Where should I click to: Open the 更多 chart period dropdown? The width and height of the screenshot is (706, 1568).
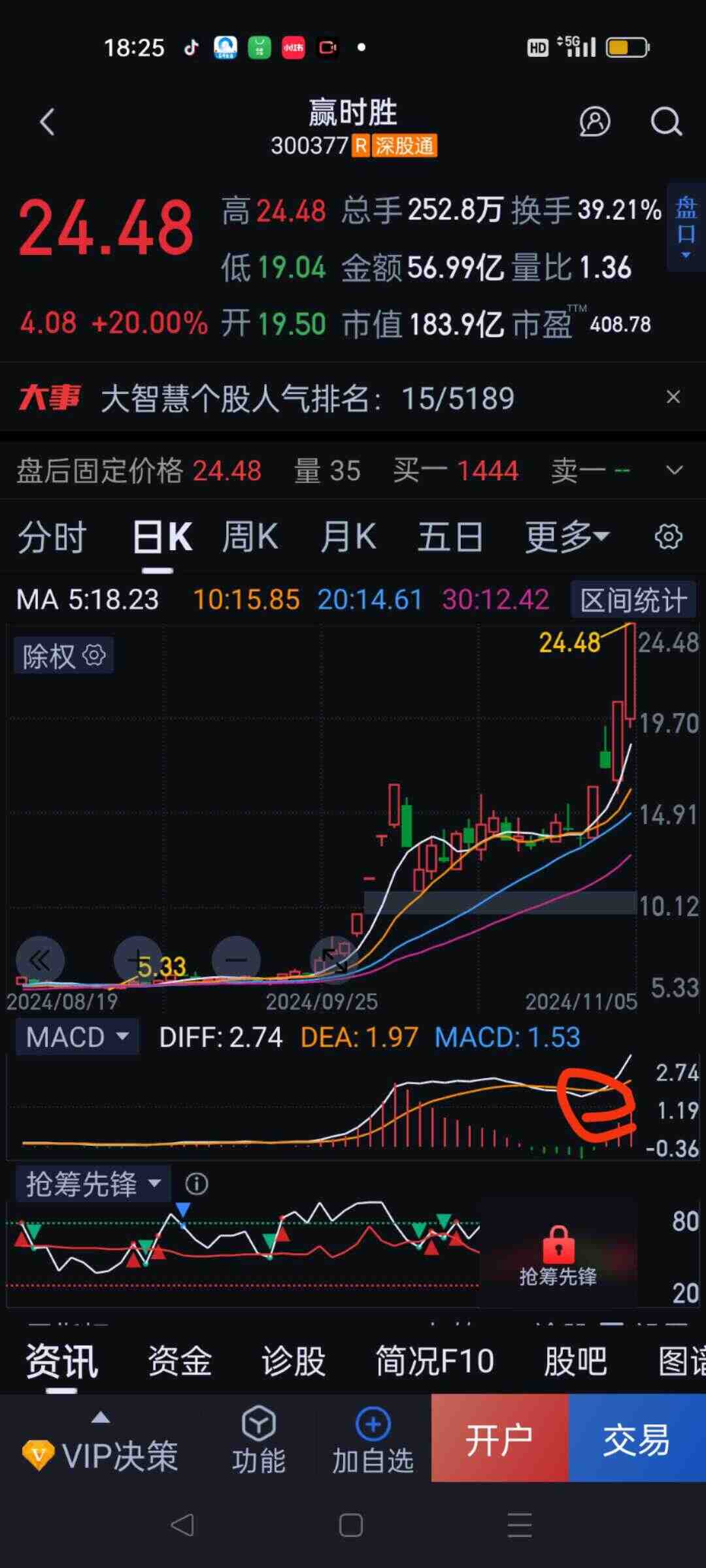pyautogui.click(x=567, y=537)
